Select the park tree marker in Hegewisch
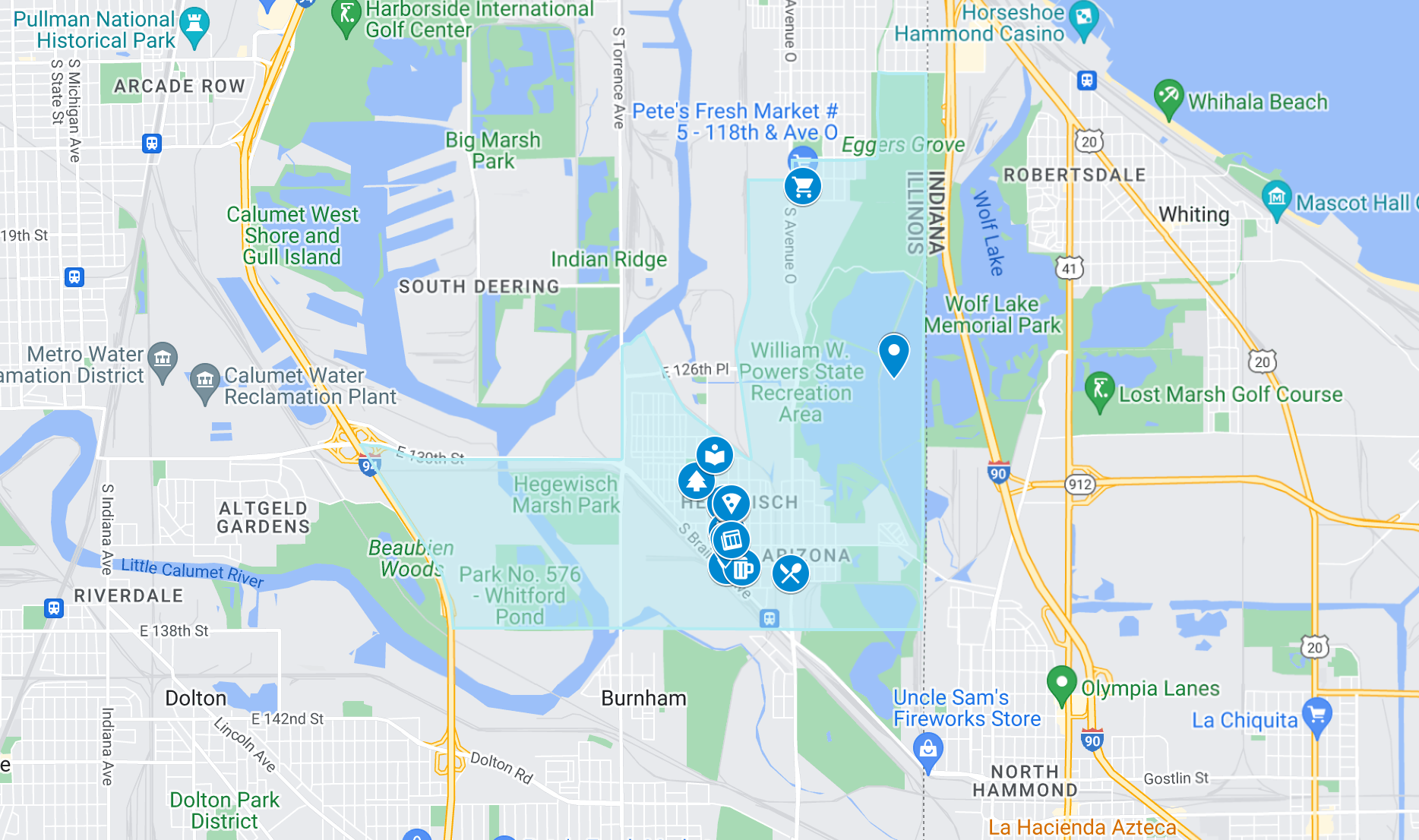1419x840 pixels. 696,481
